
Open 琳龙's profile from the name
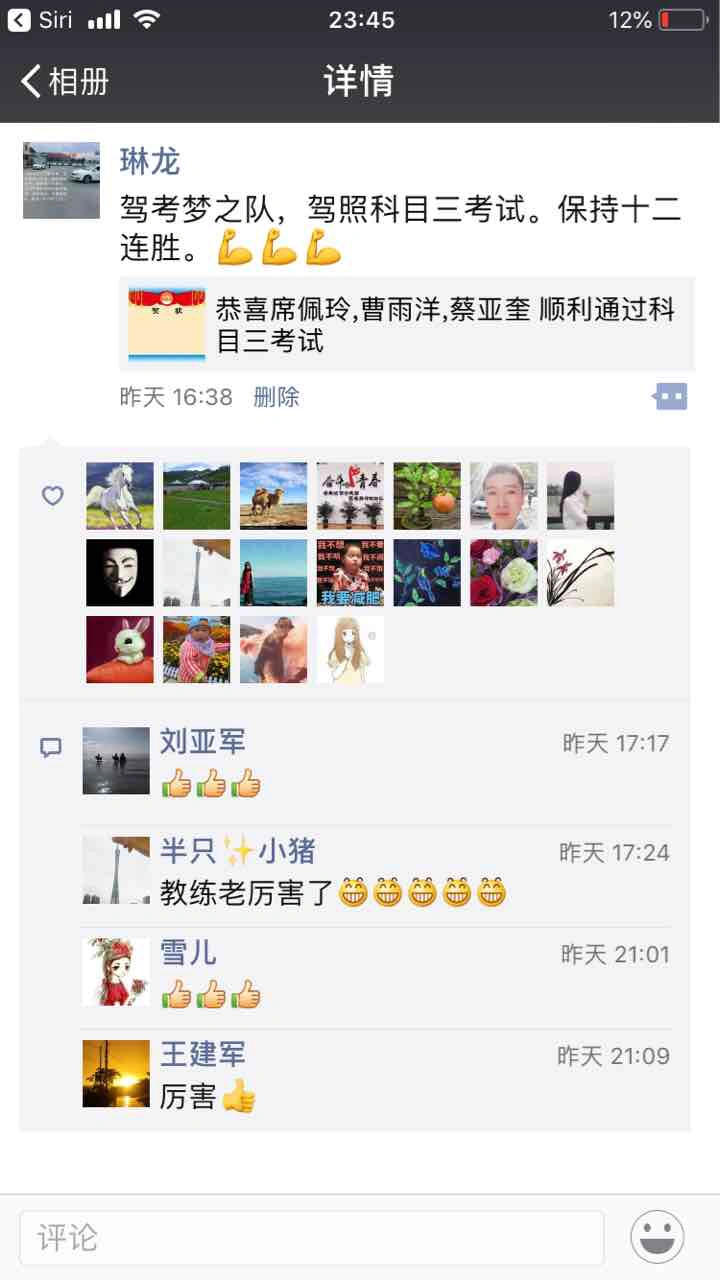[150, 160]
